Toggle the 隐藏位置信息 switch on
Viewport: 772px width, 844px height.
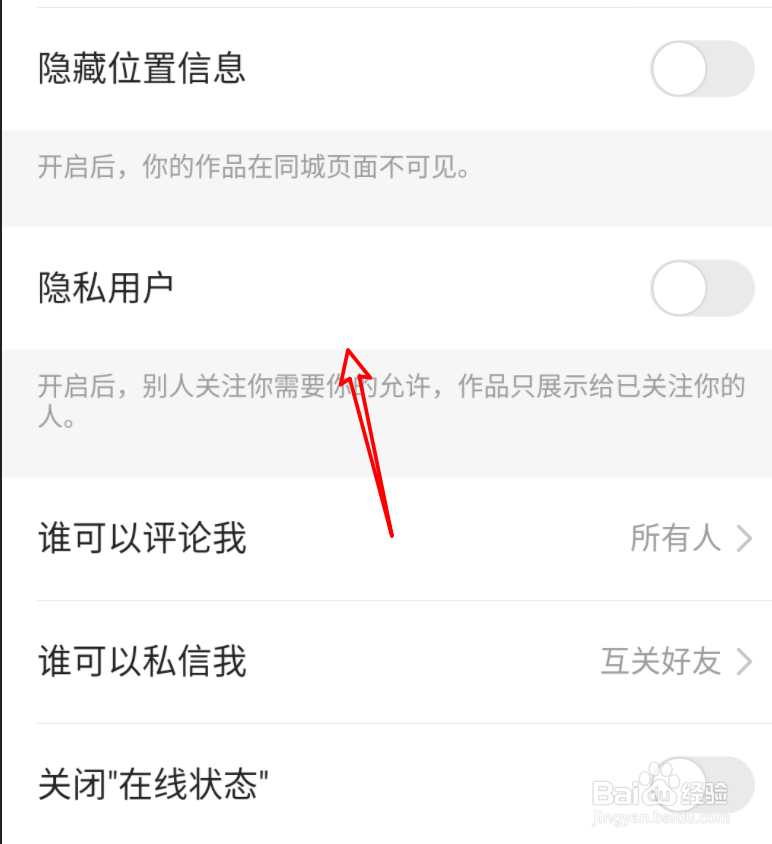tap(702, 68)
